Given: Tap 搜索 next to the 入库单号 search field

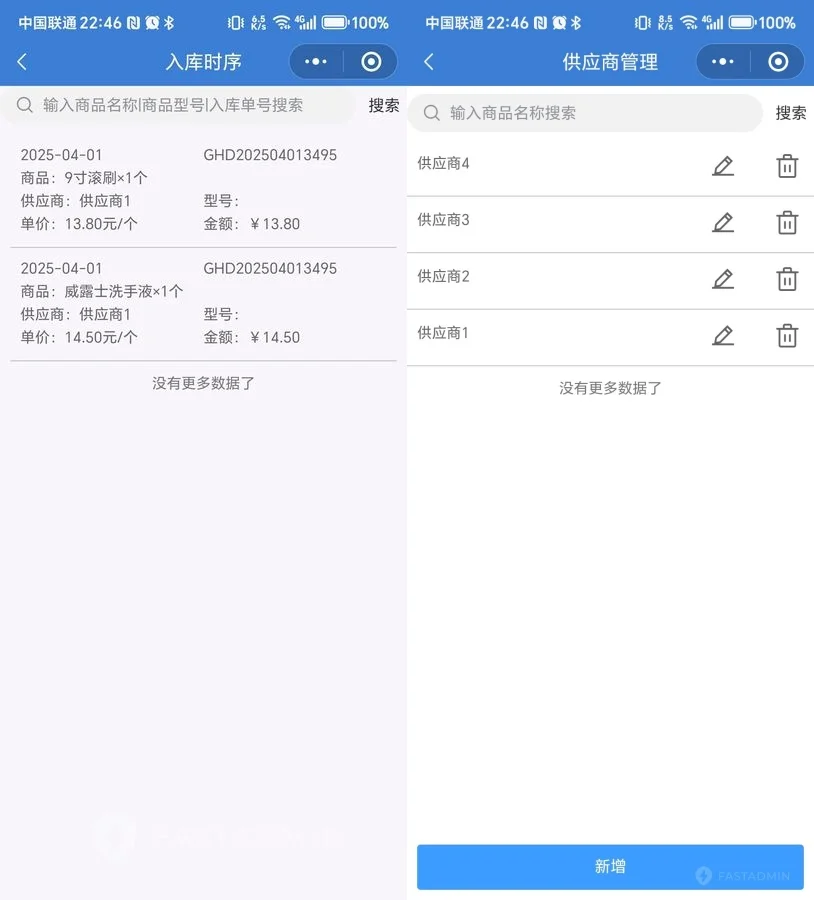Looking at the screenshot, I should tap(384, 105).
